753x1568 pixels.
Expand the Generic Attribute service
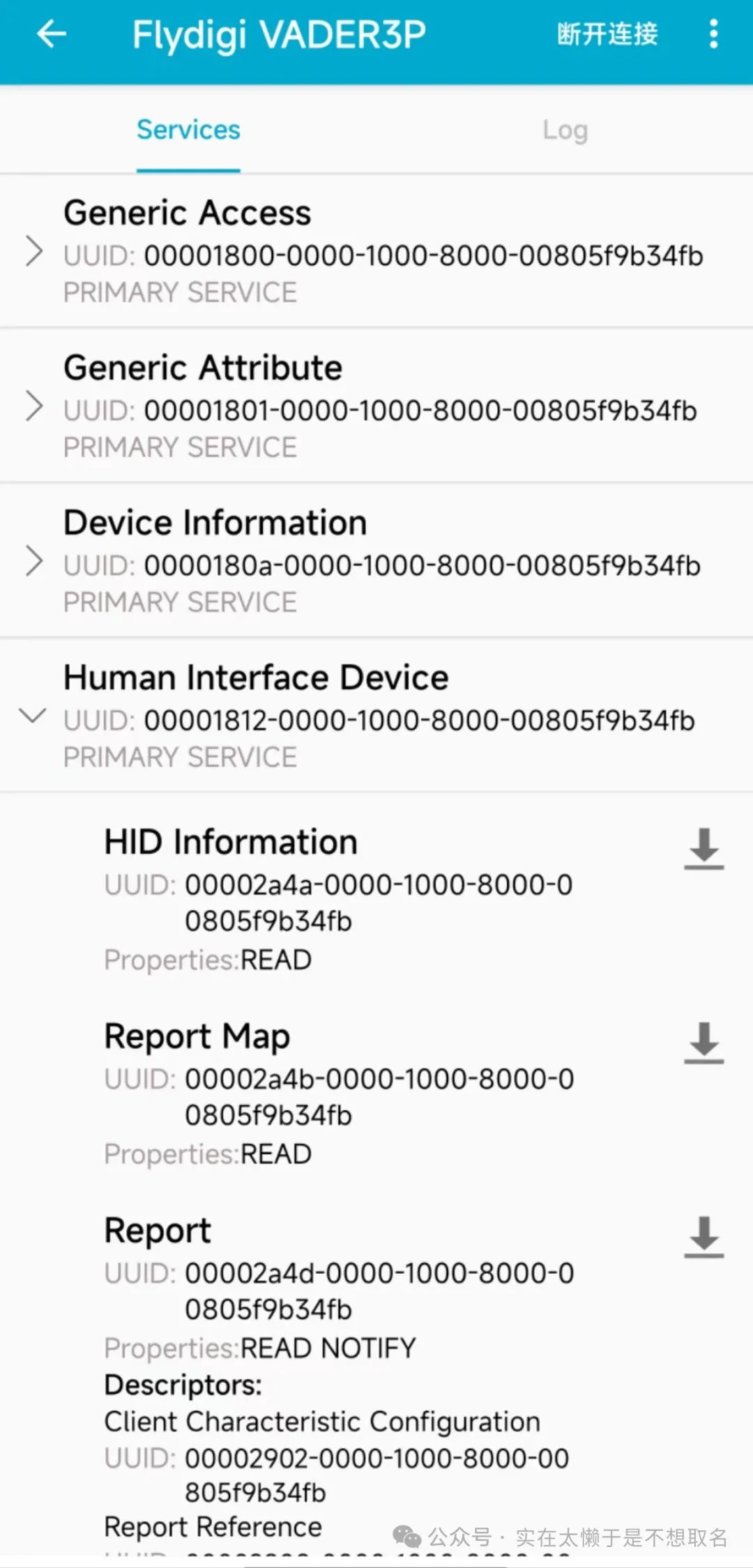(376, 406)
